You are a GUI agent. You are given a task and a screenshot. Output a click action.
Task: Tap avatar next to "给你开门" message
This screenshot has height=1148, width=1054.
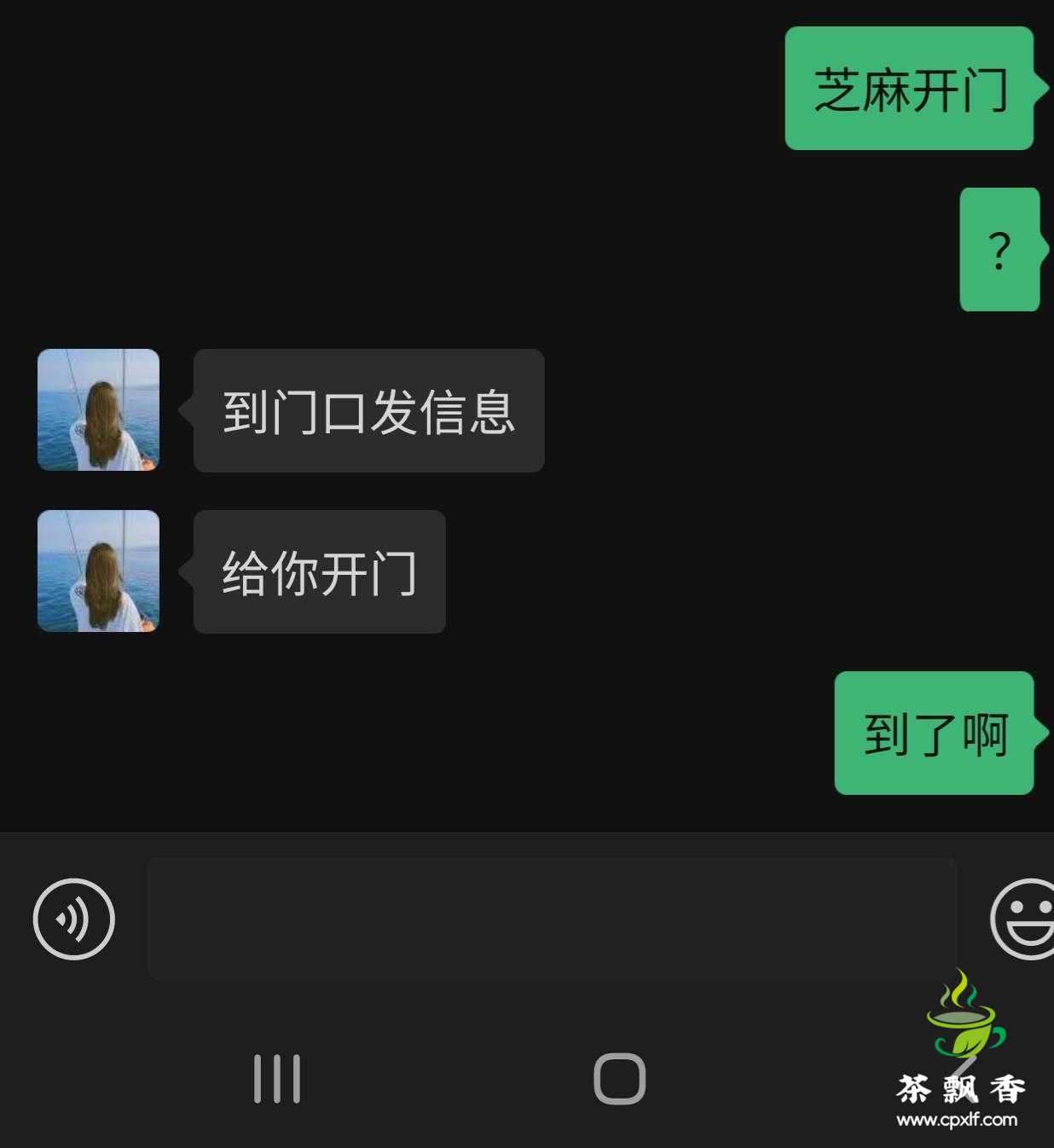(98, 571)
